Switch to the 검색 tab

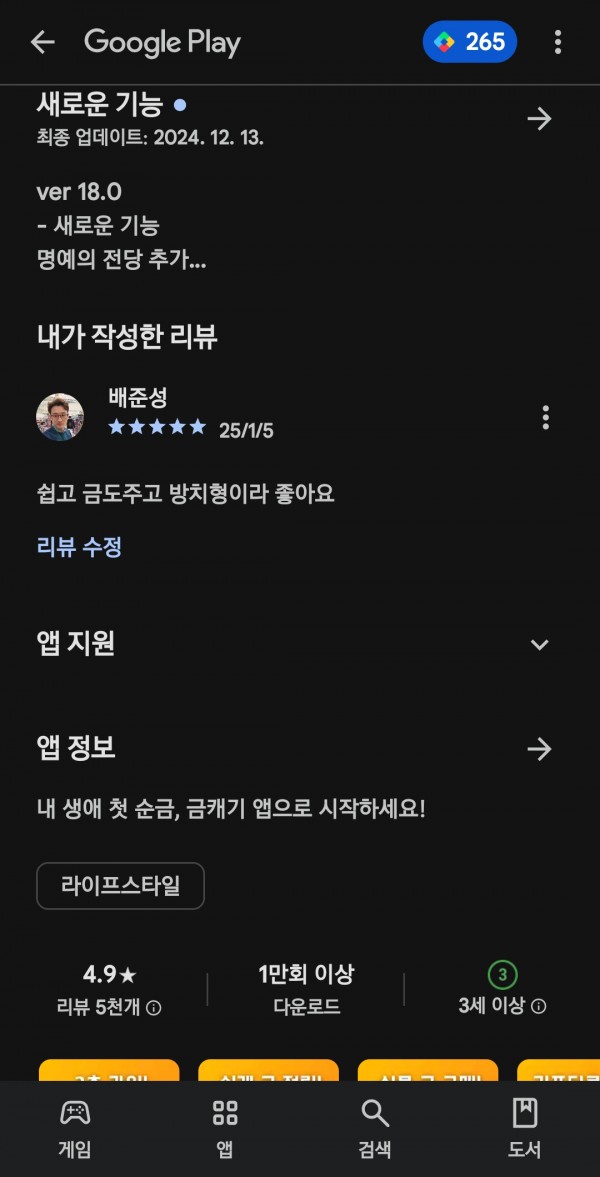tap(375, 1129)
